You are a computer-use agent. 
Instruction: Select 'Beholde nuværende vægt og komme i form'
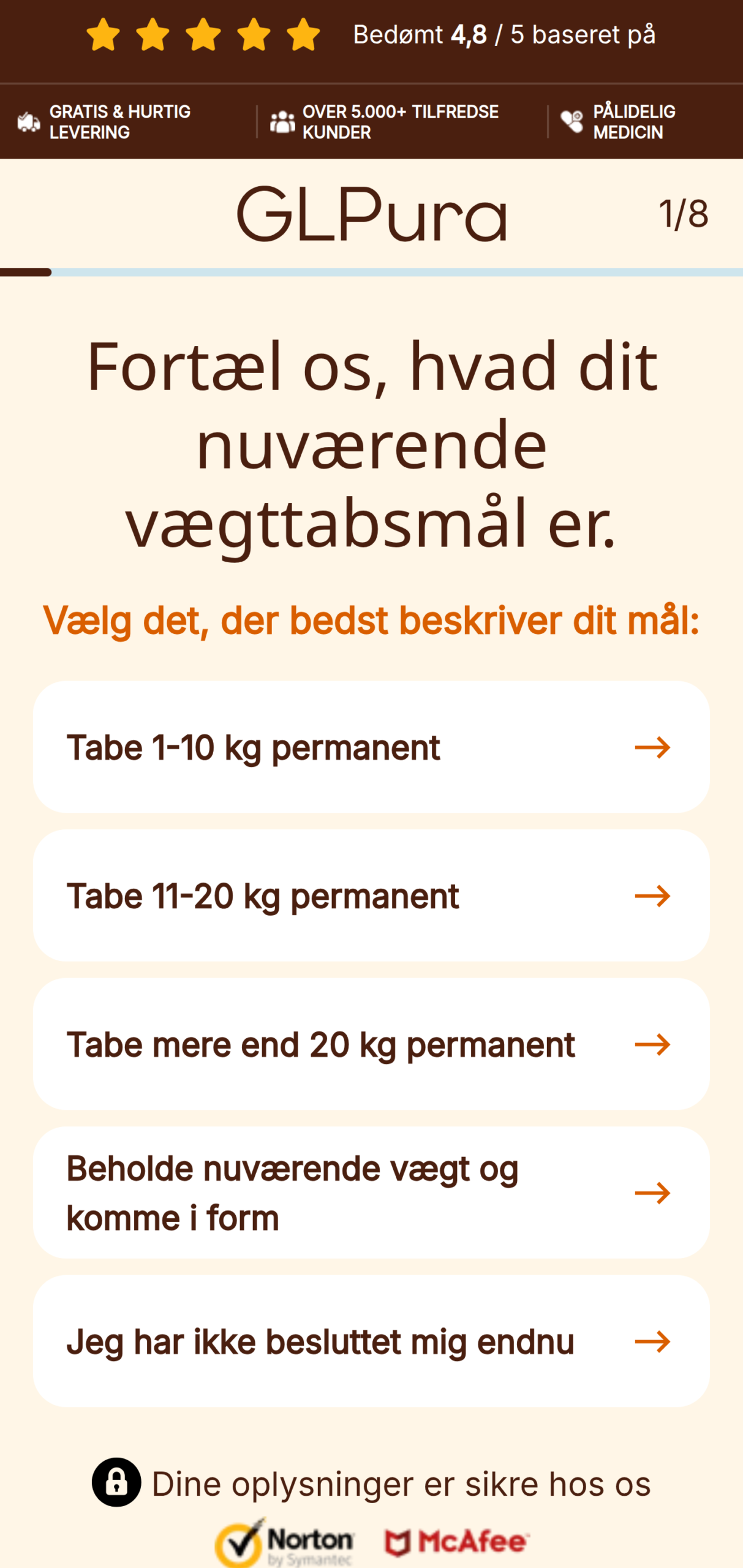(371, 1193)
